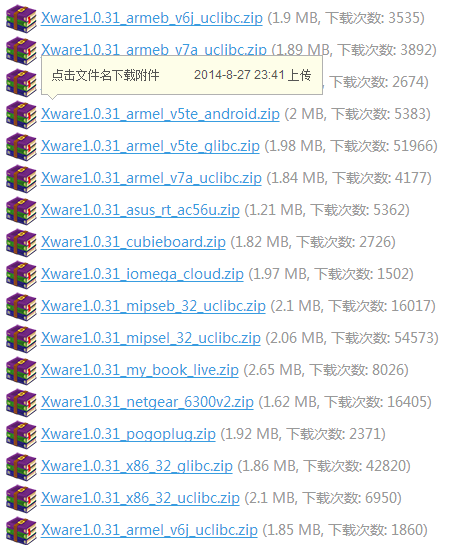450x545 pixels.
Task: Download Xware1.0.31_x86_32_glibc.zip
Action: [137, 466]
